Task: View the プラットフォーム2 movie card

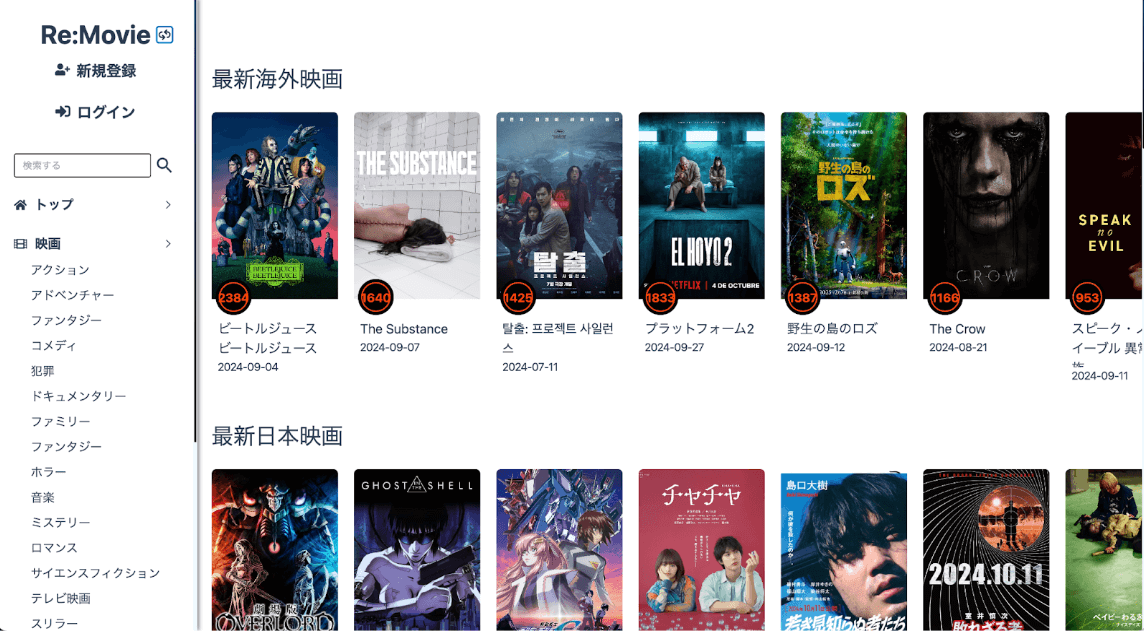Action: tap(701, 206)
